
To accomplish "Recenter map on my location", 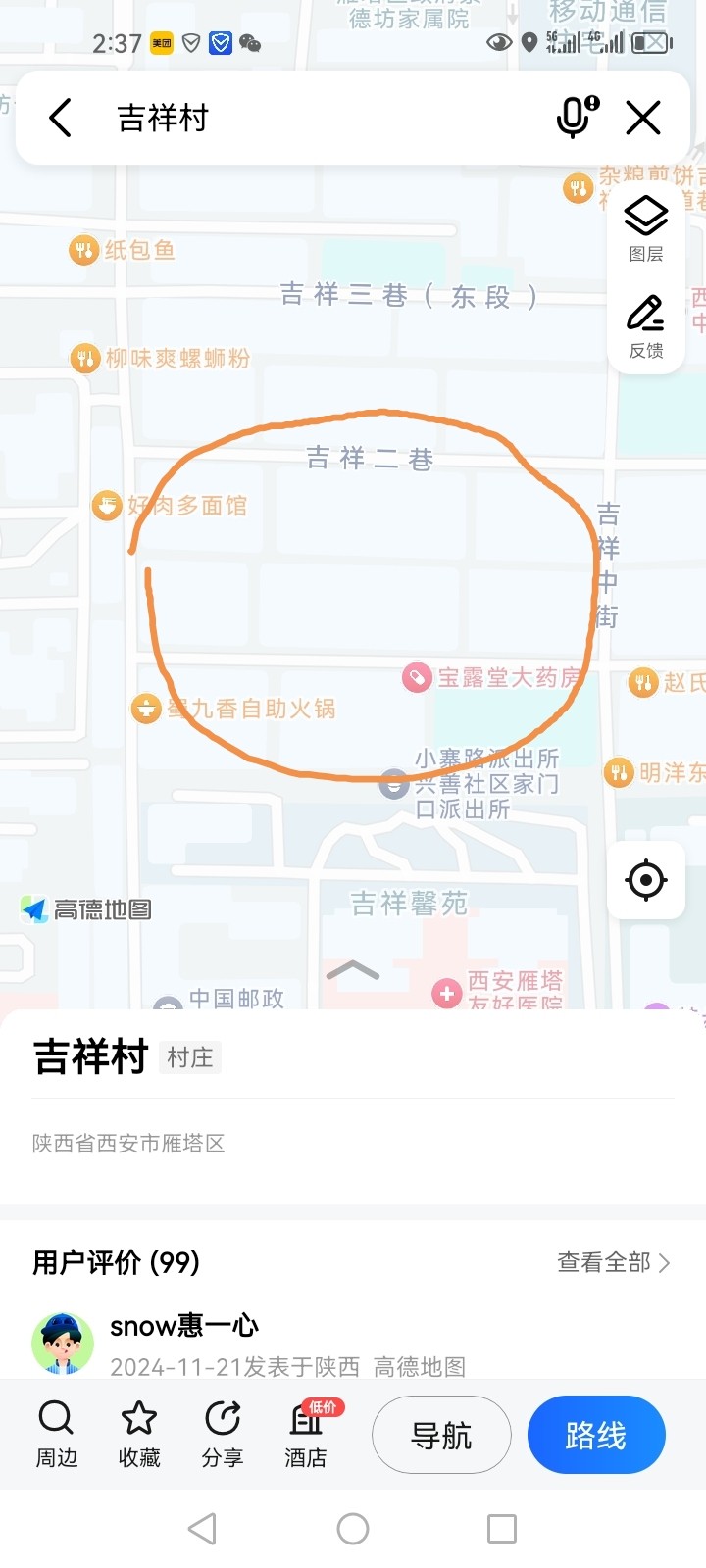I will click(645, 880).
